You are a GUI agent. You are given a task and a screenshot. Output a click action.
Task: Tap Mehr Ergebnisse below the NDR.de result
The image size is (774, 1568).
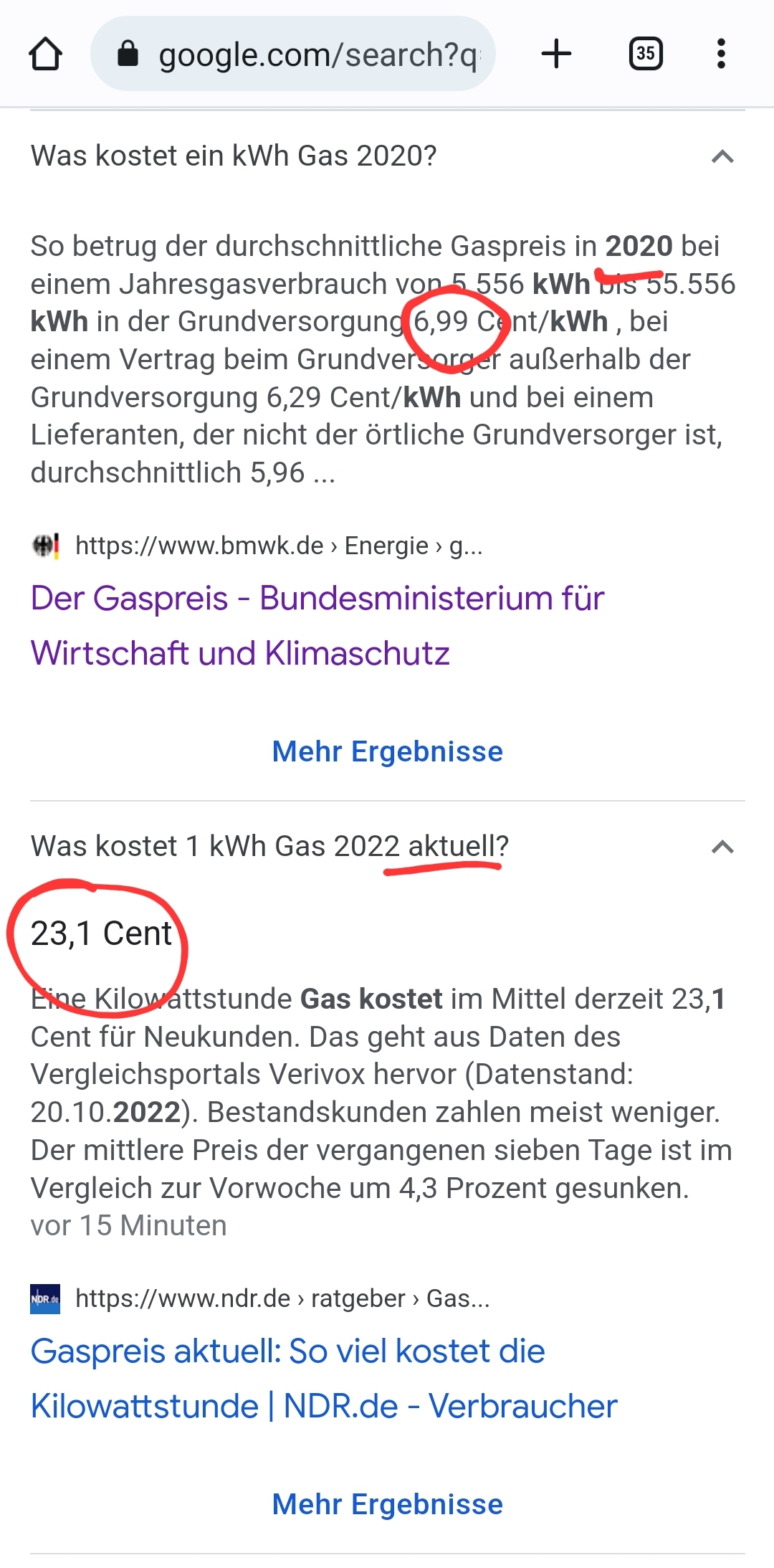click(387, 1504)
